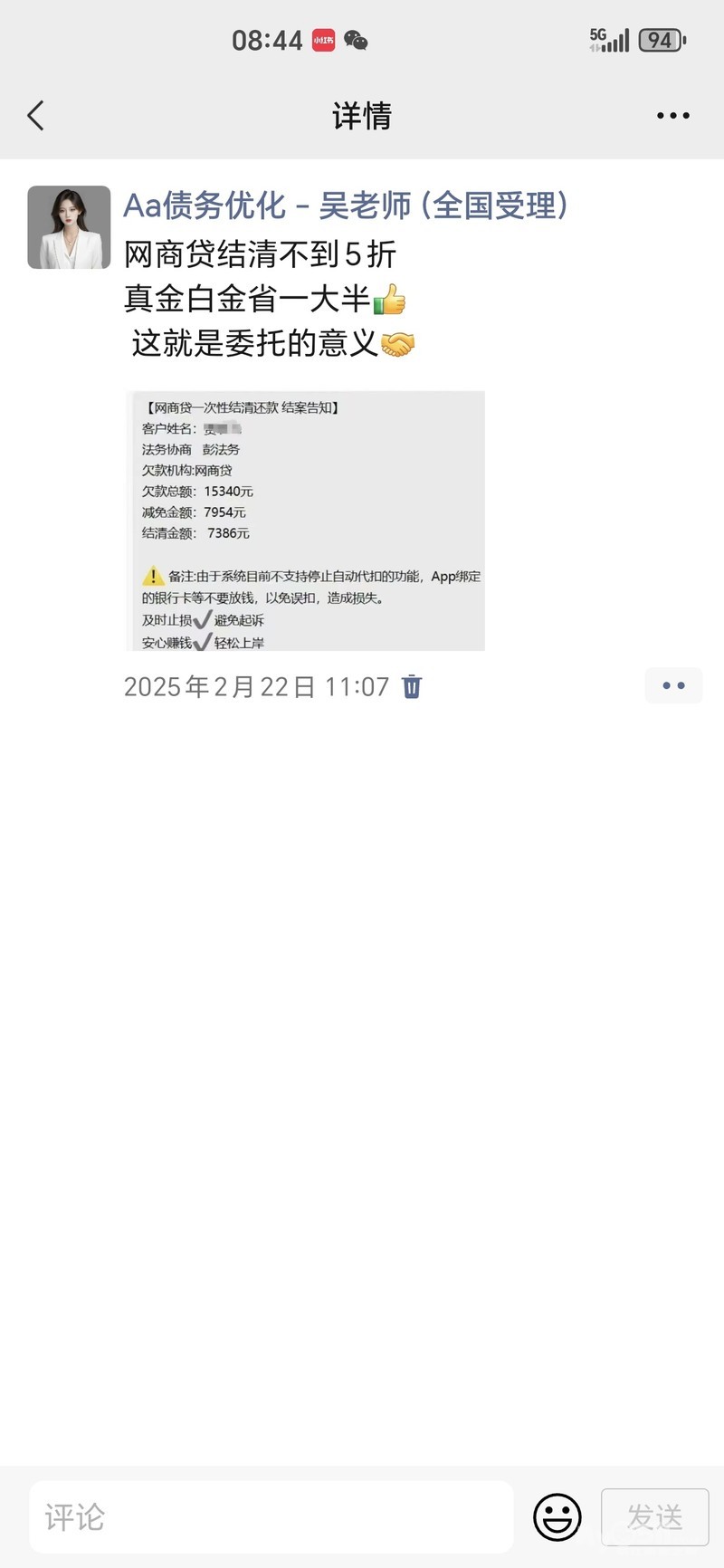Open the three-dot overflow menu

[672, 116]
